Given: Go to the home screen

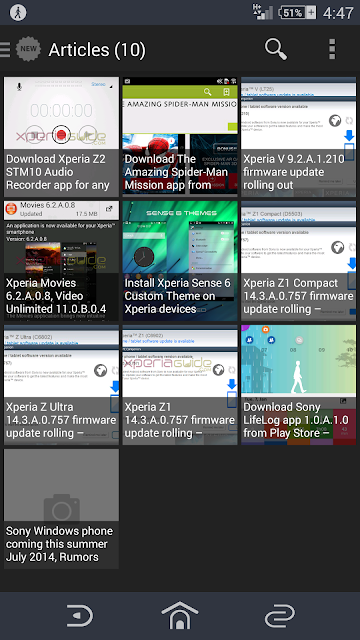Looking at the screenshot, I should coord(180,616).
